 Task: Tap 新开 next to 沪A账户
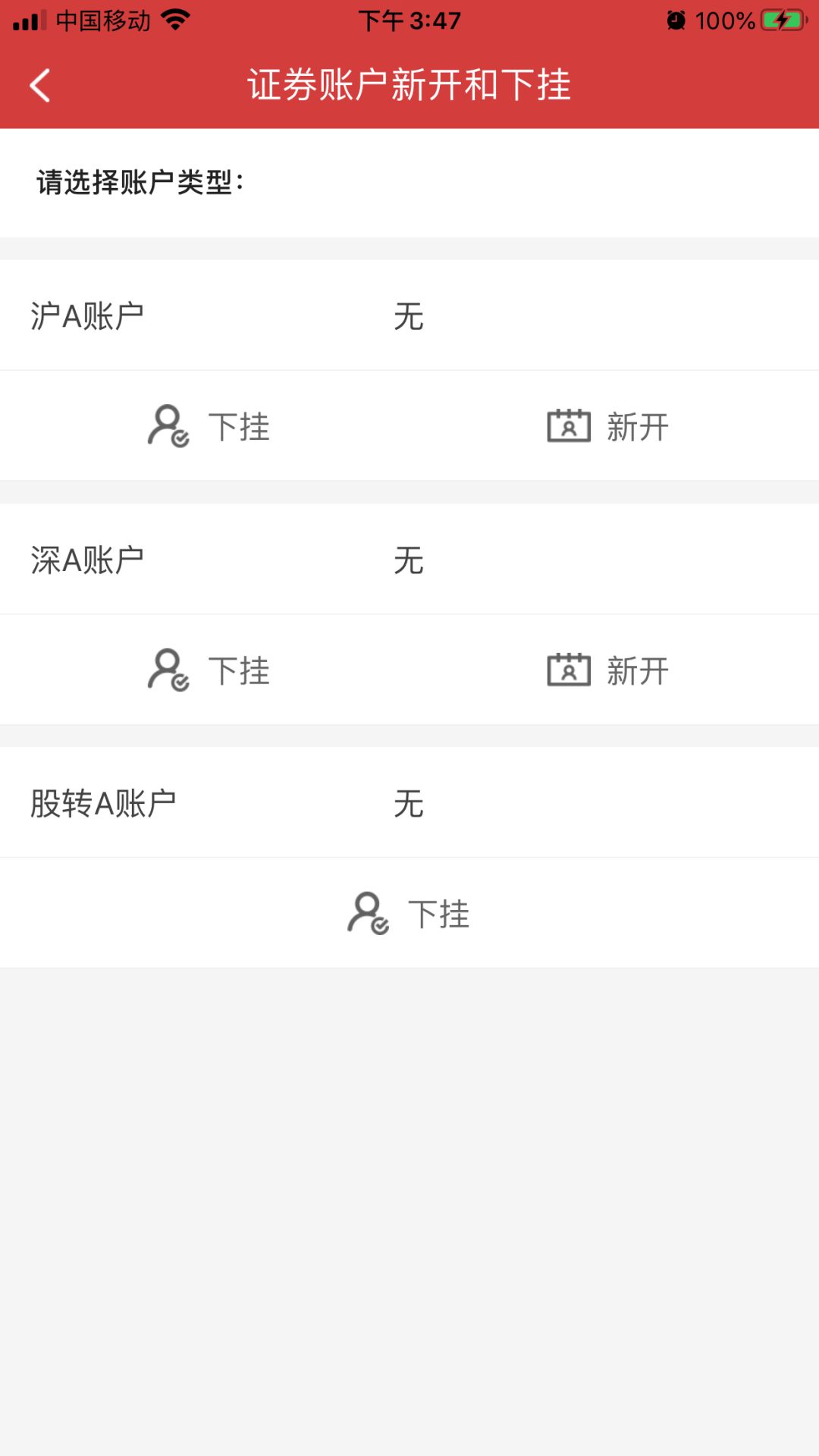[637, 425]
